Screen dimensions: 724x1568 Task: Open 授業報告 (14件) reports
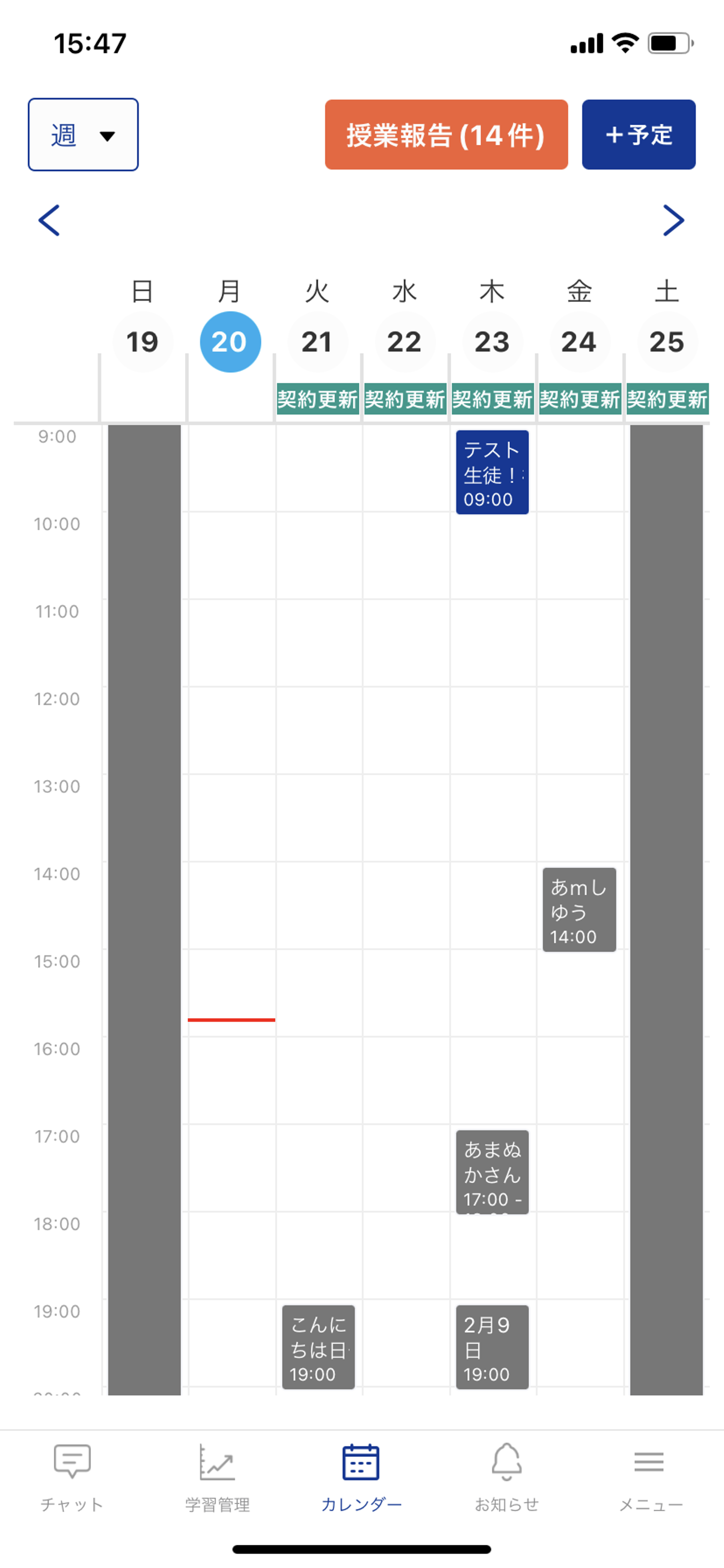click(x=446, y=134)
